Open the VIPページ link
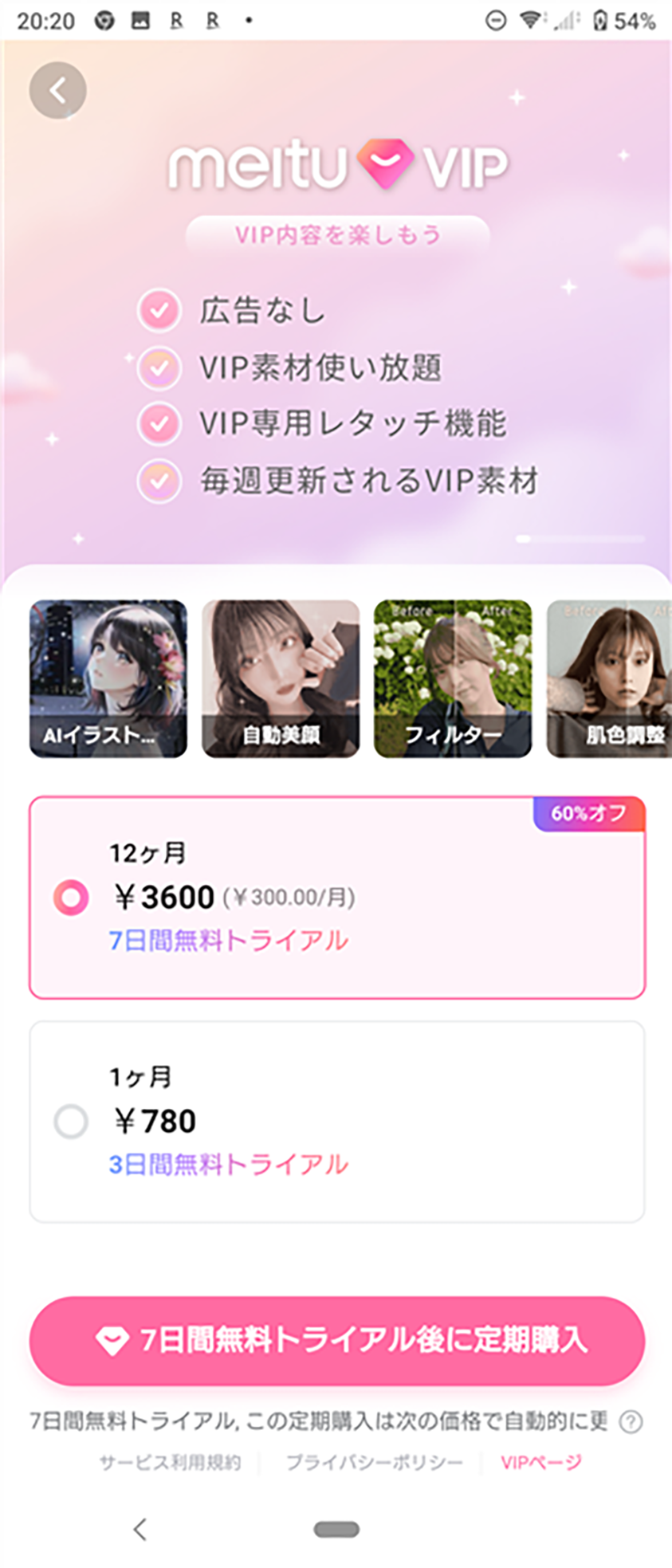Screen dimensions: 672x1568 click(541, 1462)
